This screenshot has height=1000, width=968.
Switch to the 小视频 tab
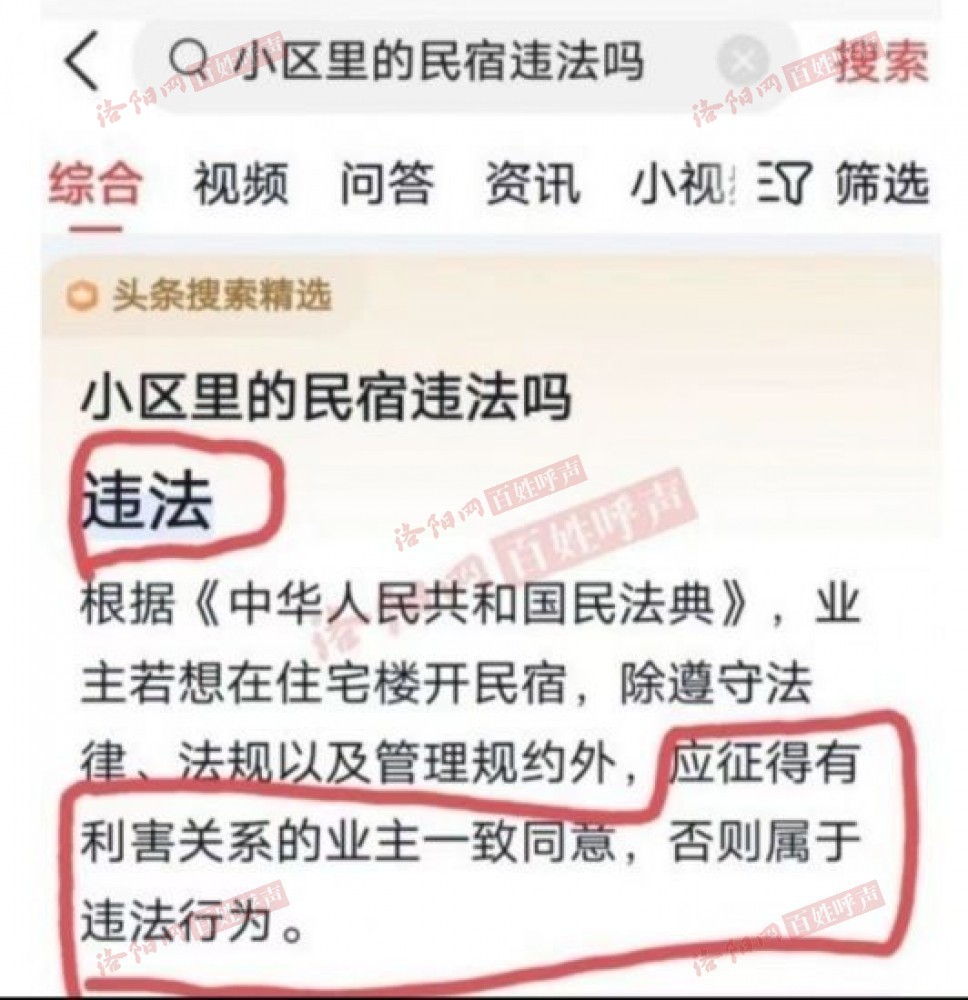pos(682,184)
